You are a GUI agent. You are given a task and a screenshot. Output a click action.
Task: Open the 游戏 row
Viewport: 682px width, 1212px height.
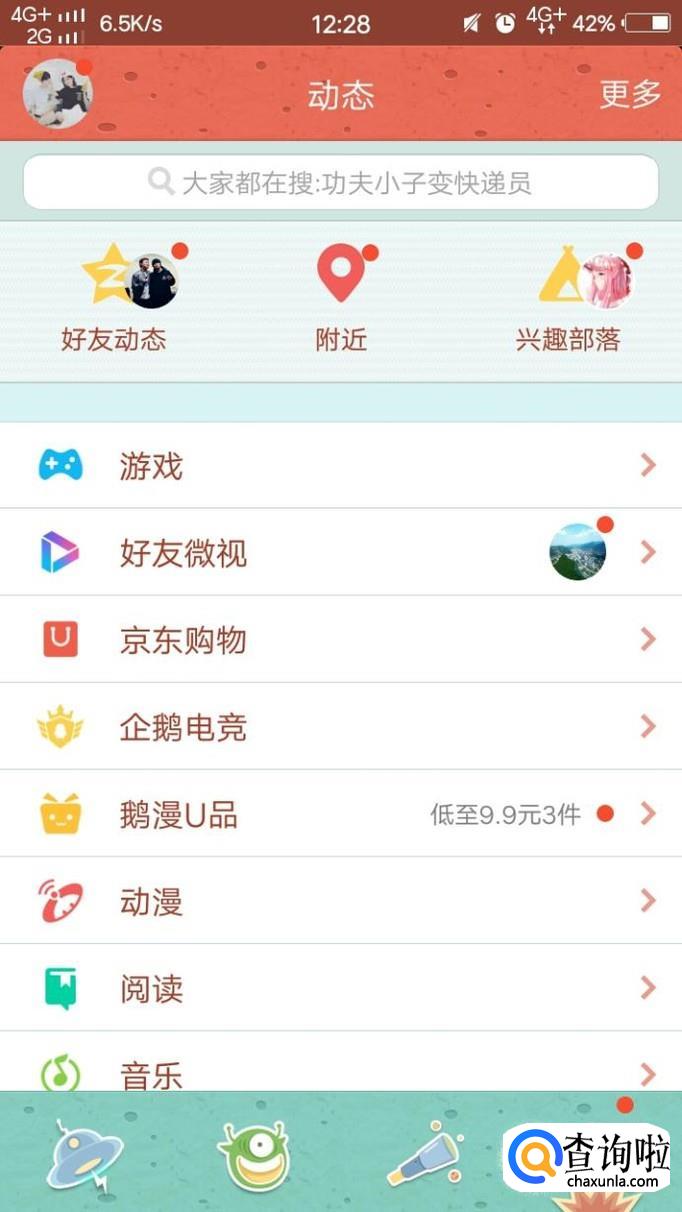point(341,465)
